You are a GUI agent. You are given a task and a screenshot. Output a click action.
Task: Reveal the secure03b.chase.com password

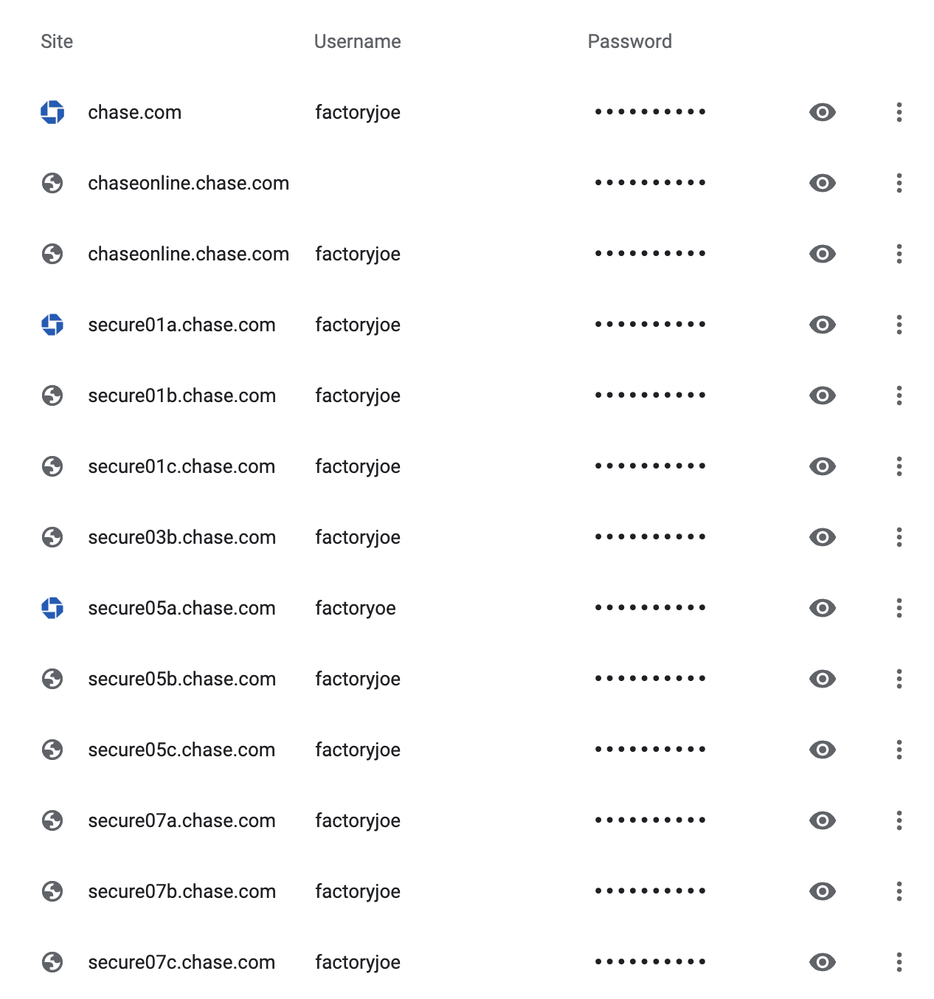822,537
